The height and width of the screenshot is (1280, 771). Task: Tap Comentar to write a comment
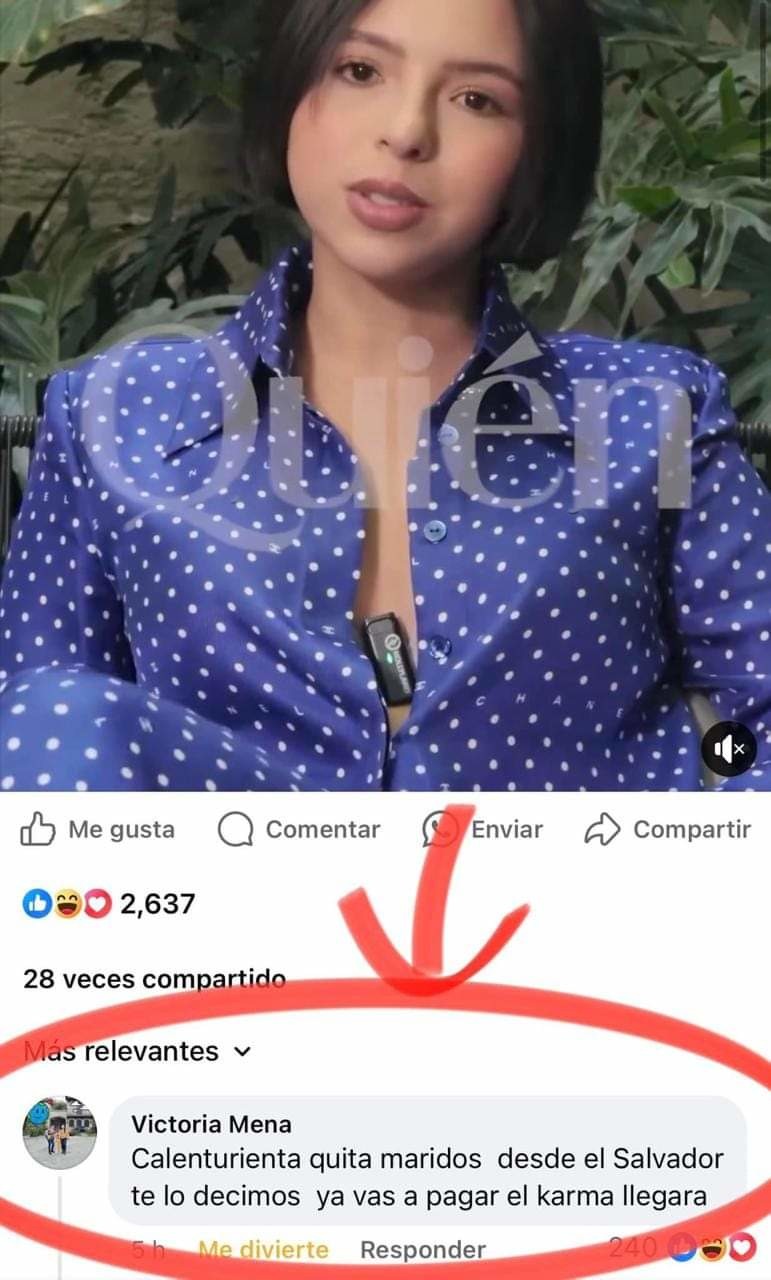click(x=300, y=830)
